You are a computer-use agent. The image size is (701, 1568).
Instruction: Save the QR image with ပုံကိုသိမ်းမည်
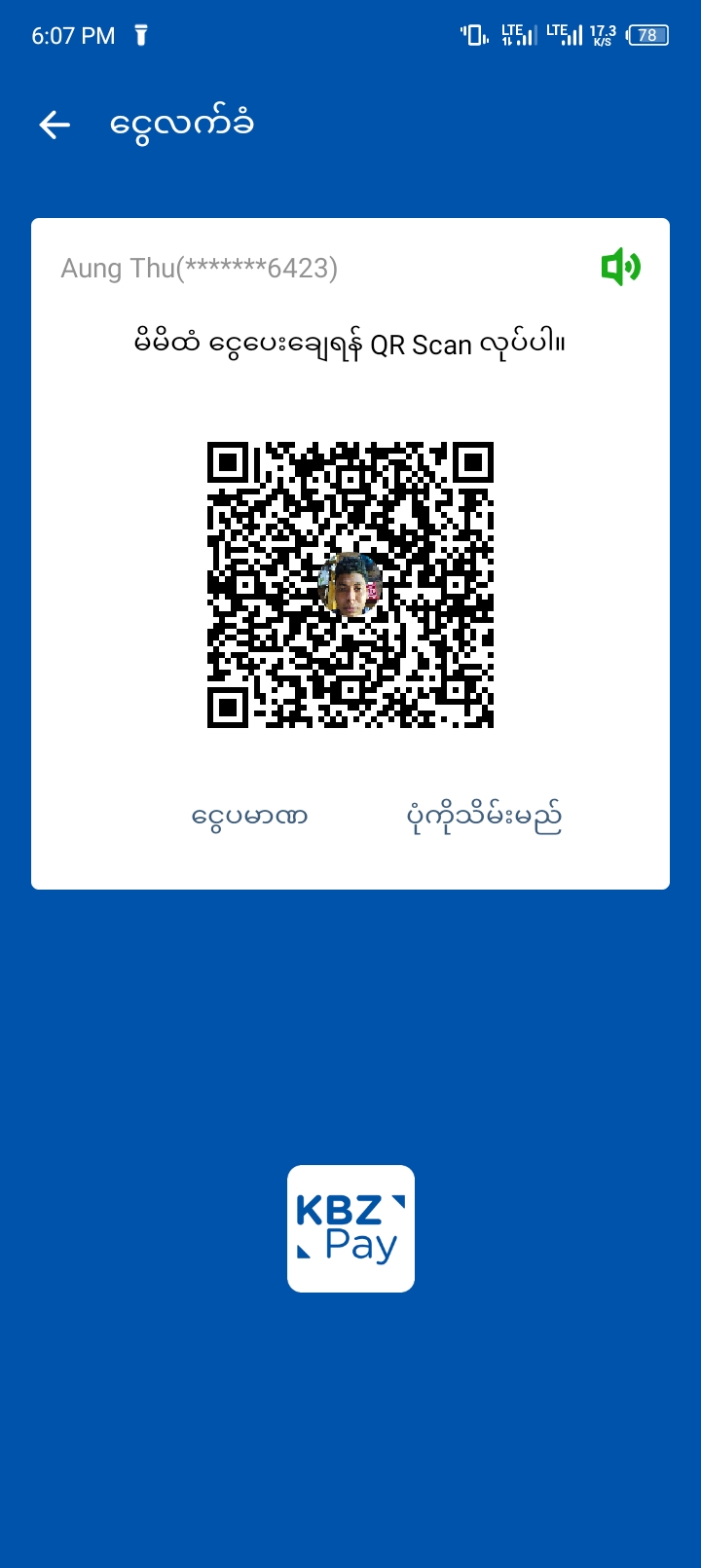point(484,818)
